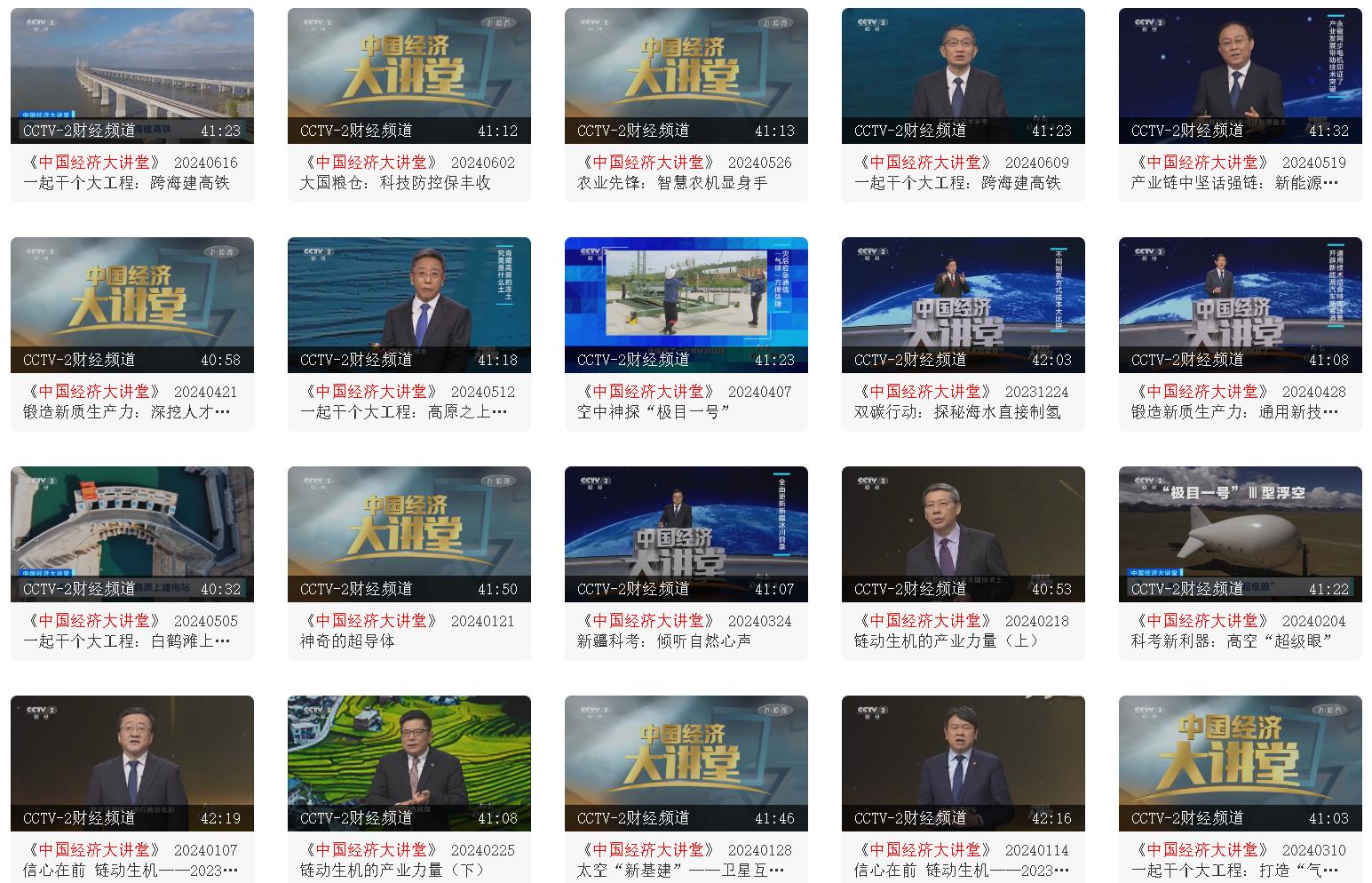
Task: Watch 空中神探“极目一号” episode
Action: 686,305
